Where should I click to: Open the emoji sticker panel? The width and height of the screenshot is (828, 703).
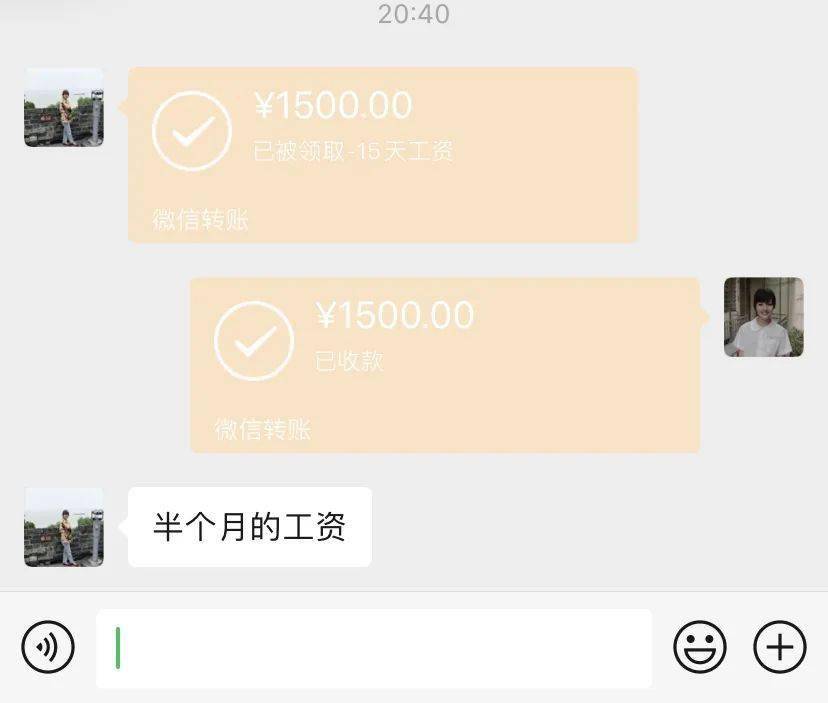click(699, 647)
